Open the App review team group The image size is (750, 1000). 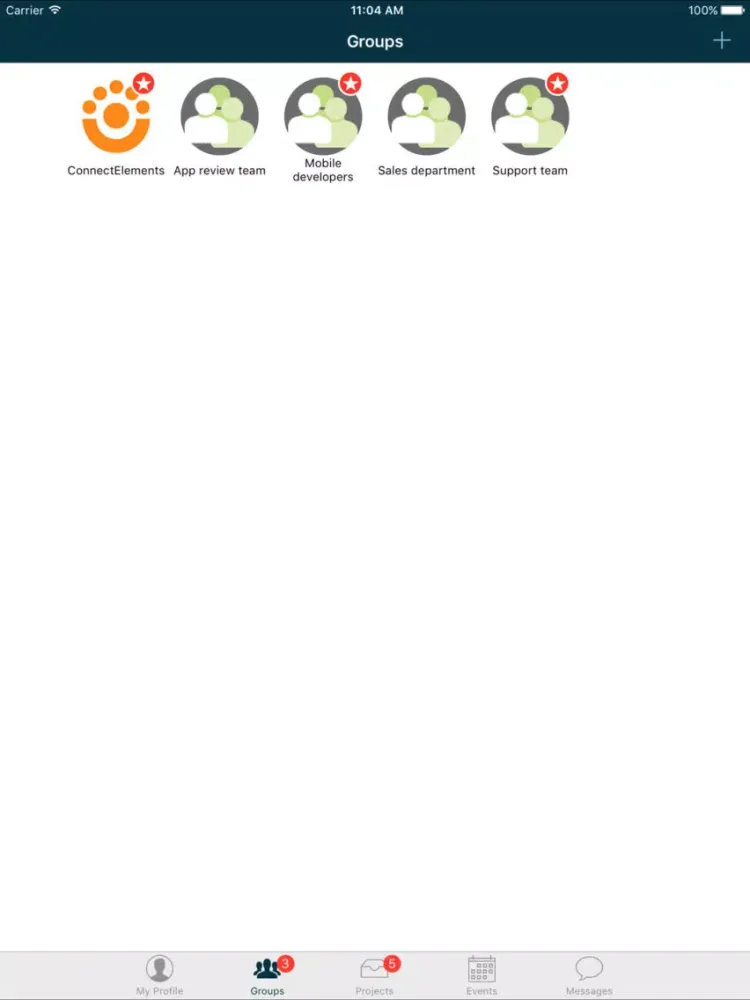pos(220,117)
